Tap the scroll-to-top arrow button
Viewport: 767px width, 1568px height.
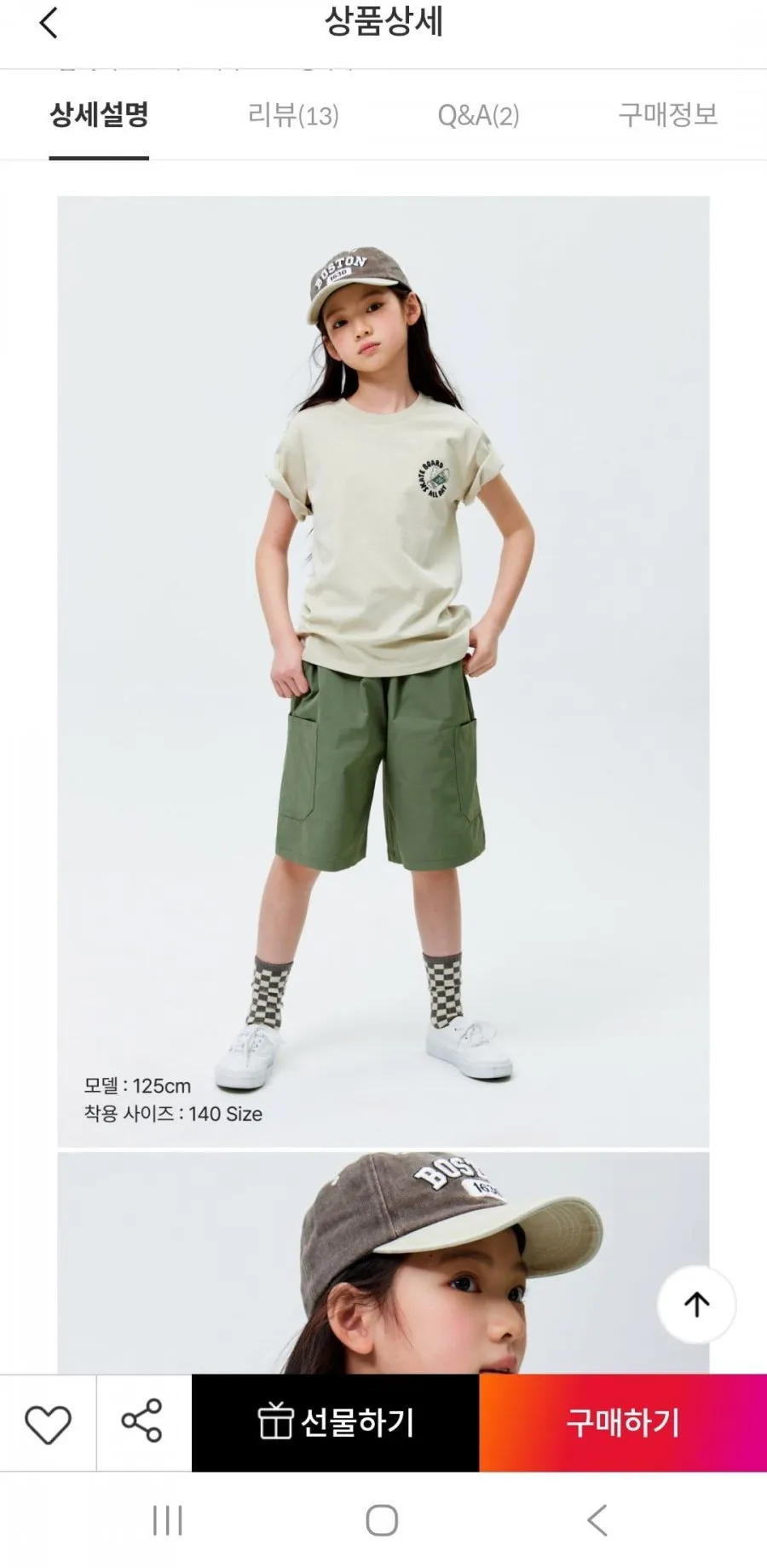[x=696, y=1305]
